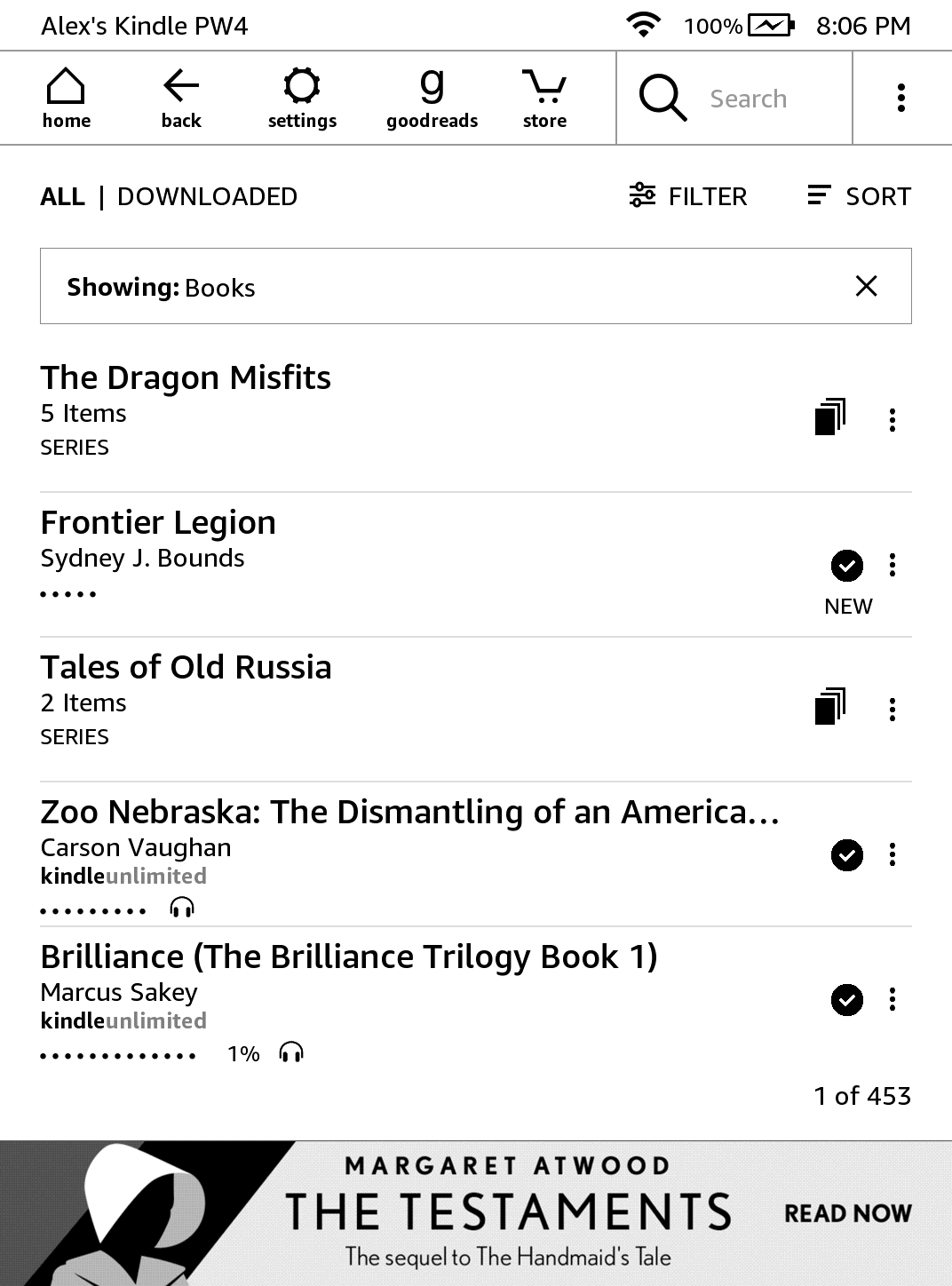This screenshot has width=952, height=1286.
Task: Go to the Kindle home screen
Action: click(66, 98)
